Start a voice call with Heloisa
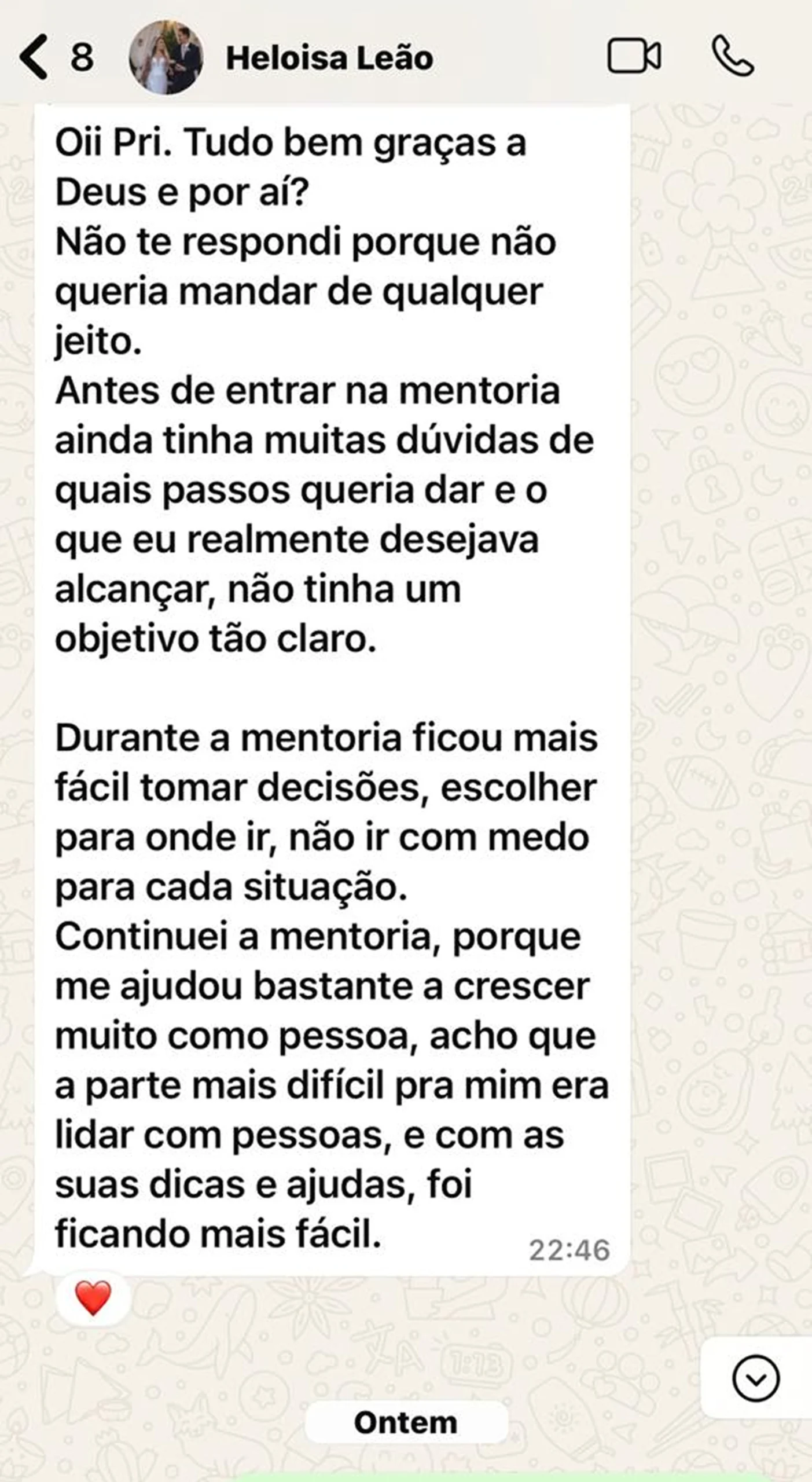This screenshot has height=1482, width=812. (732, 56)
